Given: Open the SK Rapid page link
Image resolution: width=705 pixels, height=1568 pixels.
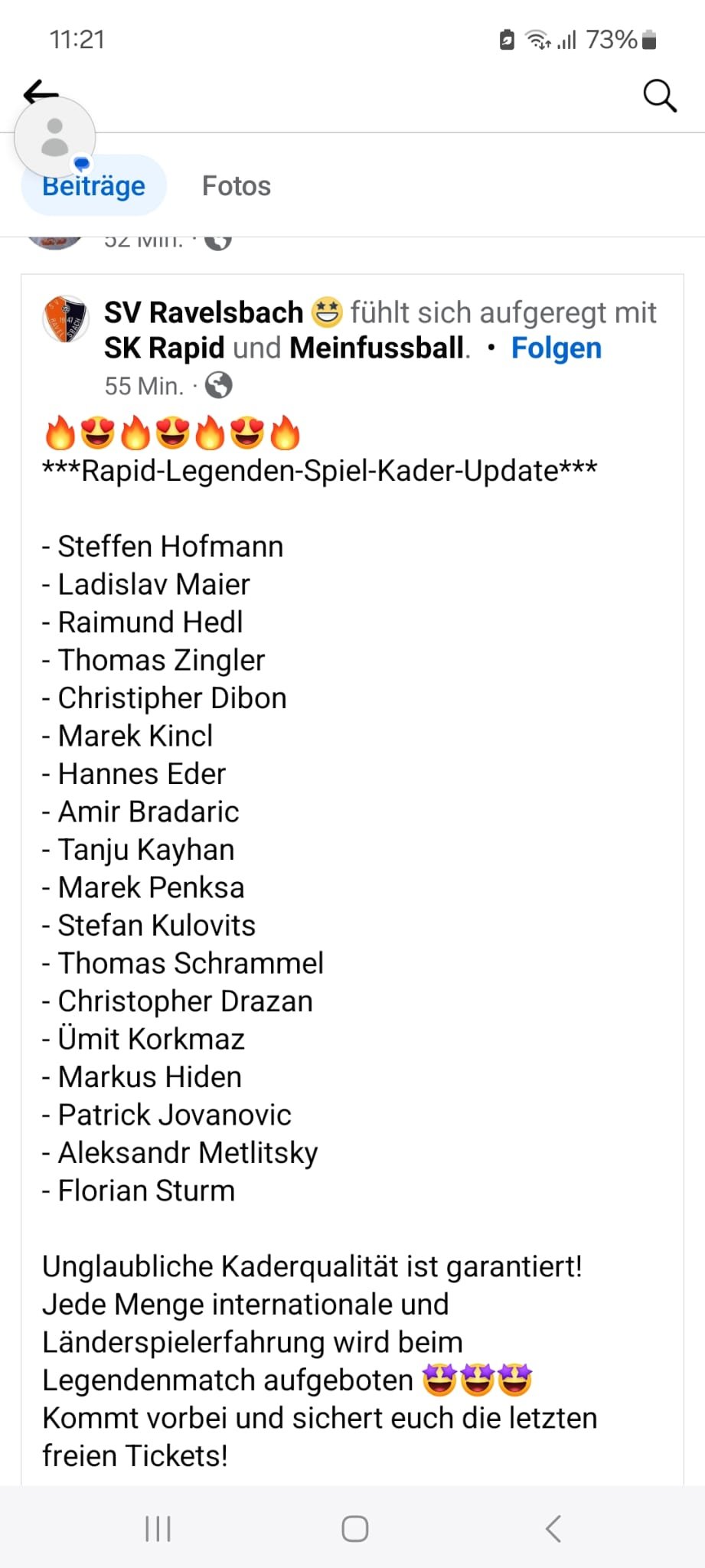Looking at the screenshot, I should 164,348.
